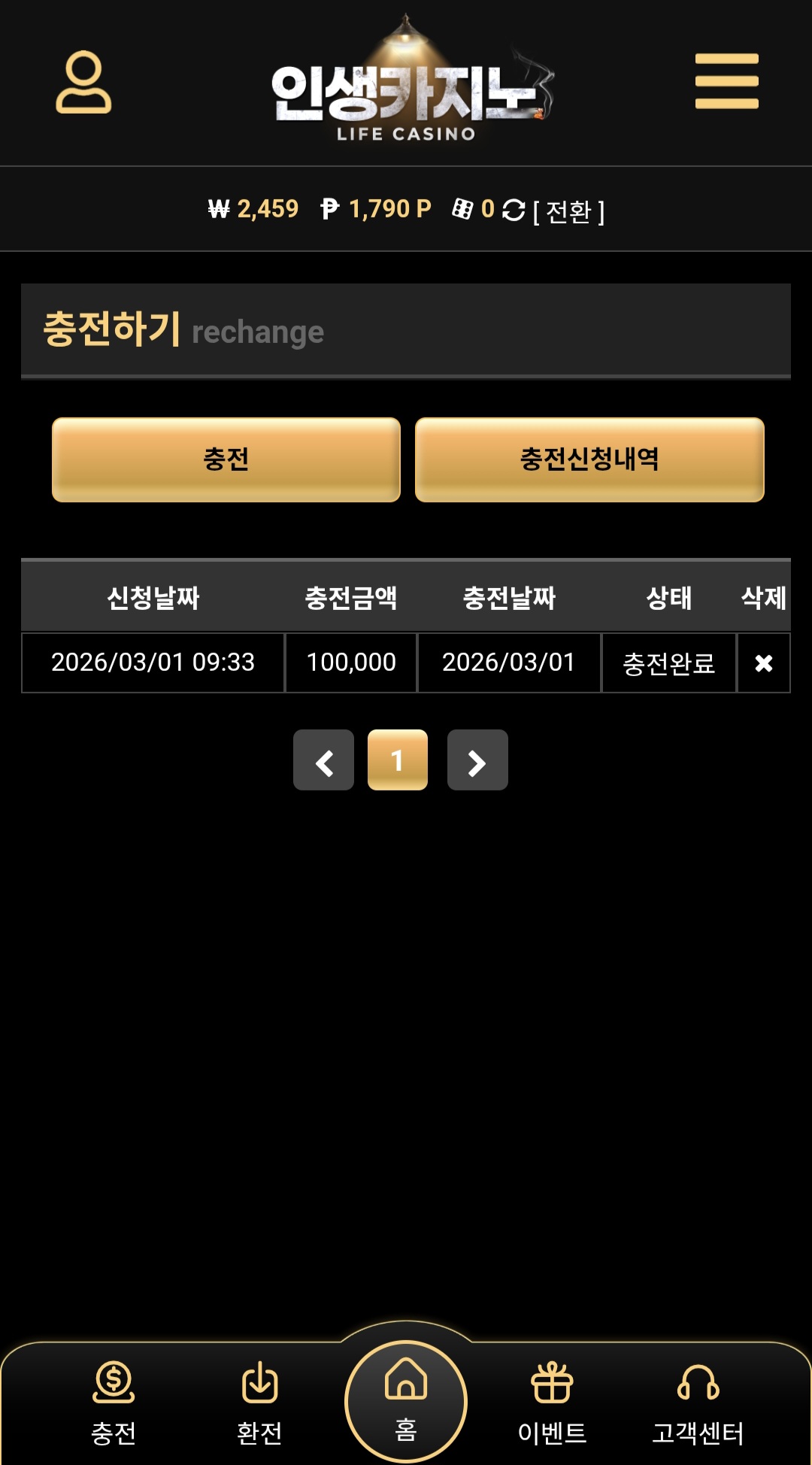Open the hamburger menu

click(x=726, y=81)
